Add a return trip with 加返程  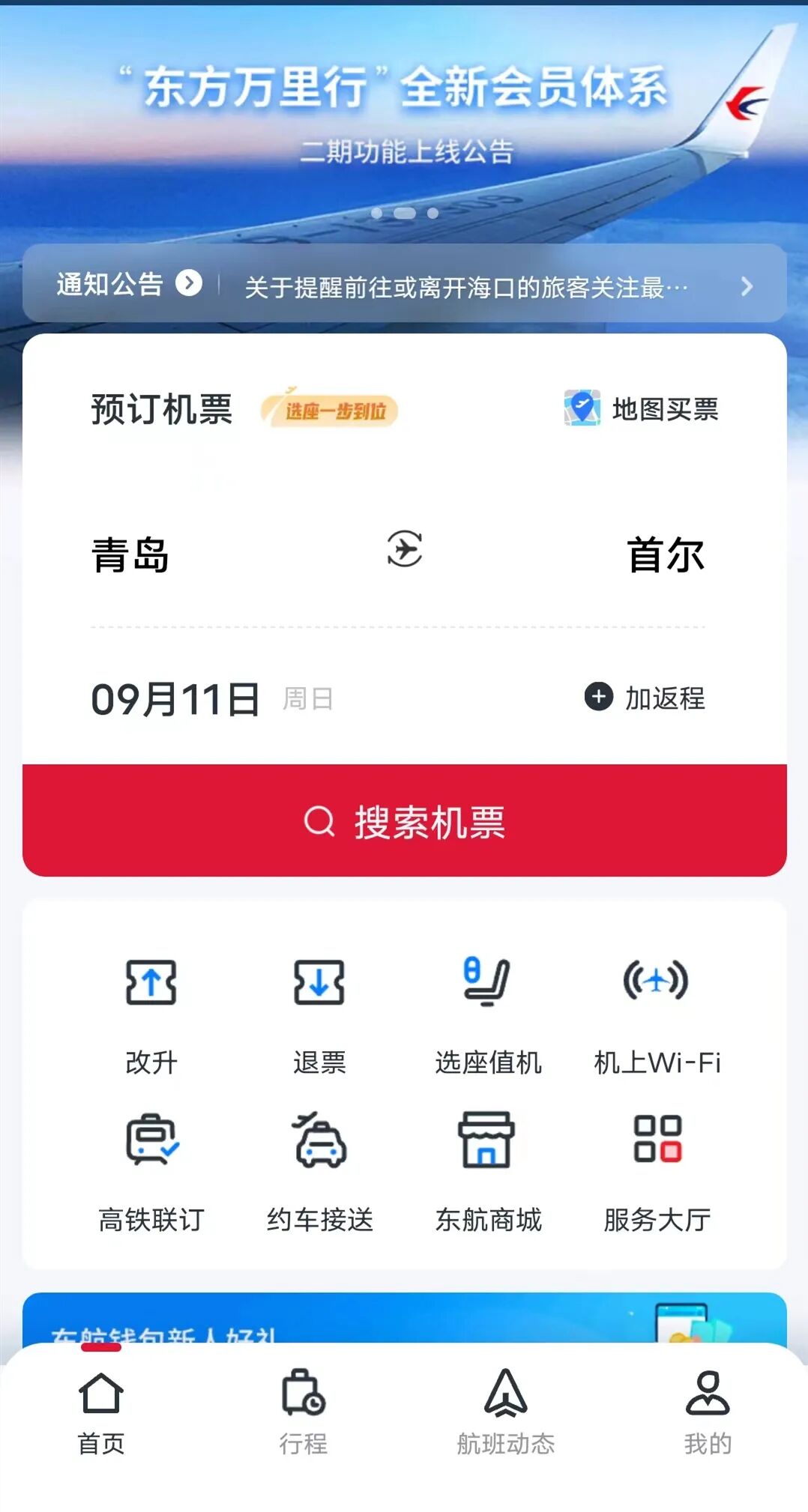645,698
